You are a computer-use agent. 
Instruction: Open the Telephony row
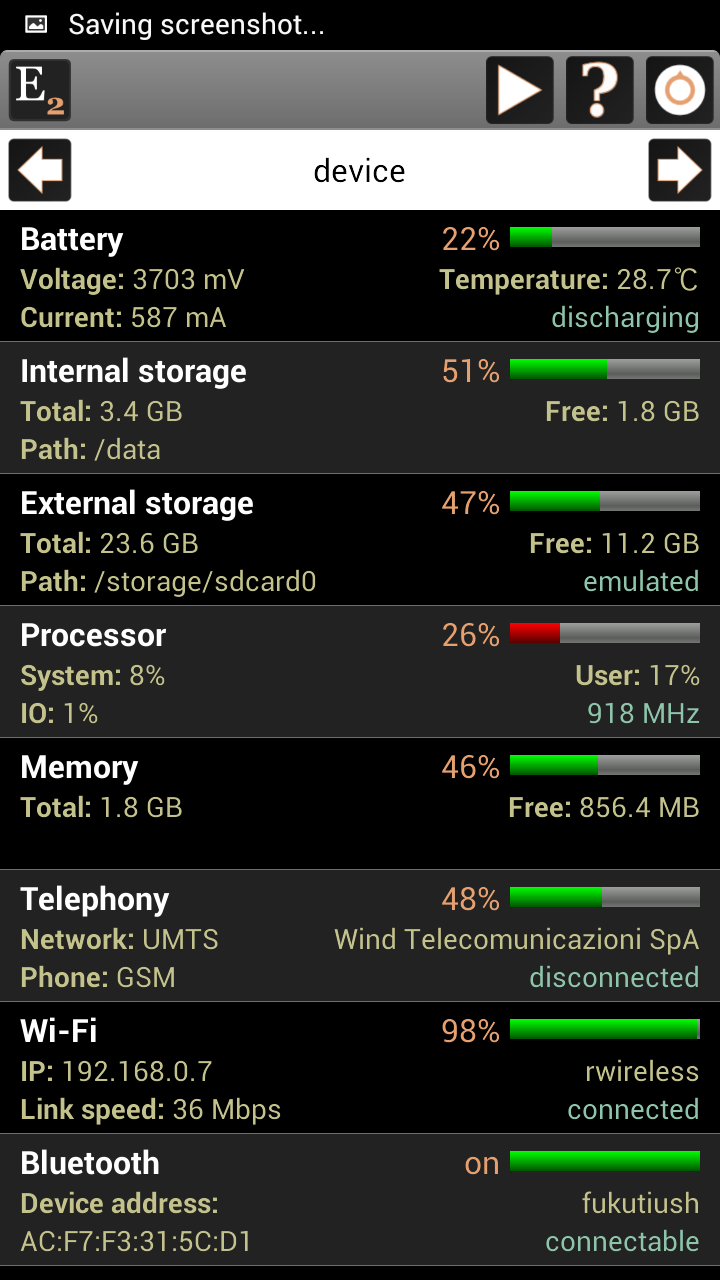[360, 936]
